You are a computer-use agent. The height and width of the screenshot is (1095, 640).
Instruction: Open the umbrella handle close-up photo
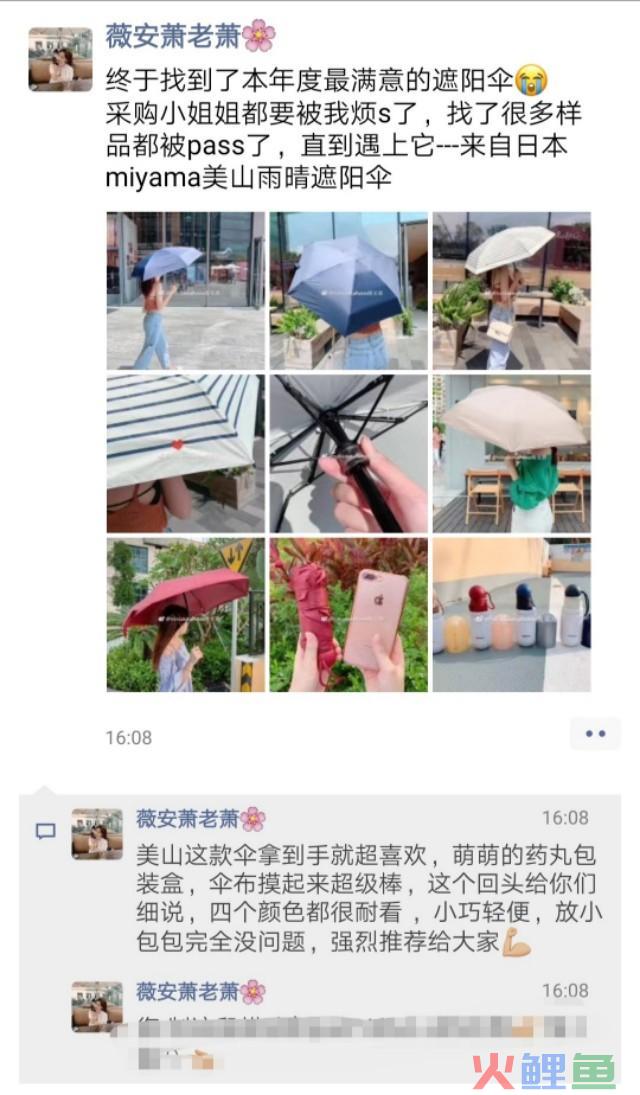349,454
